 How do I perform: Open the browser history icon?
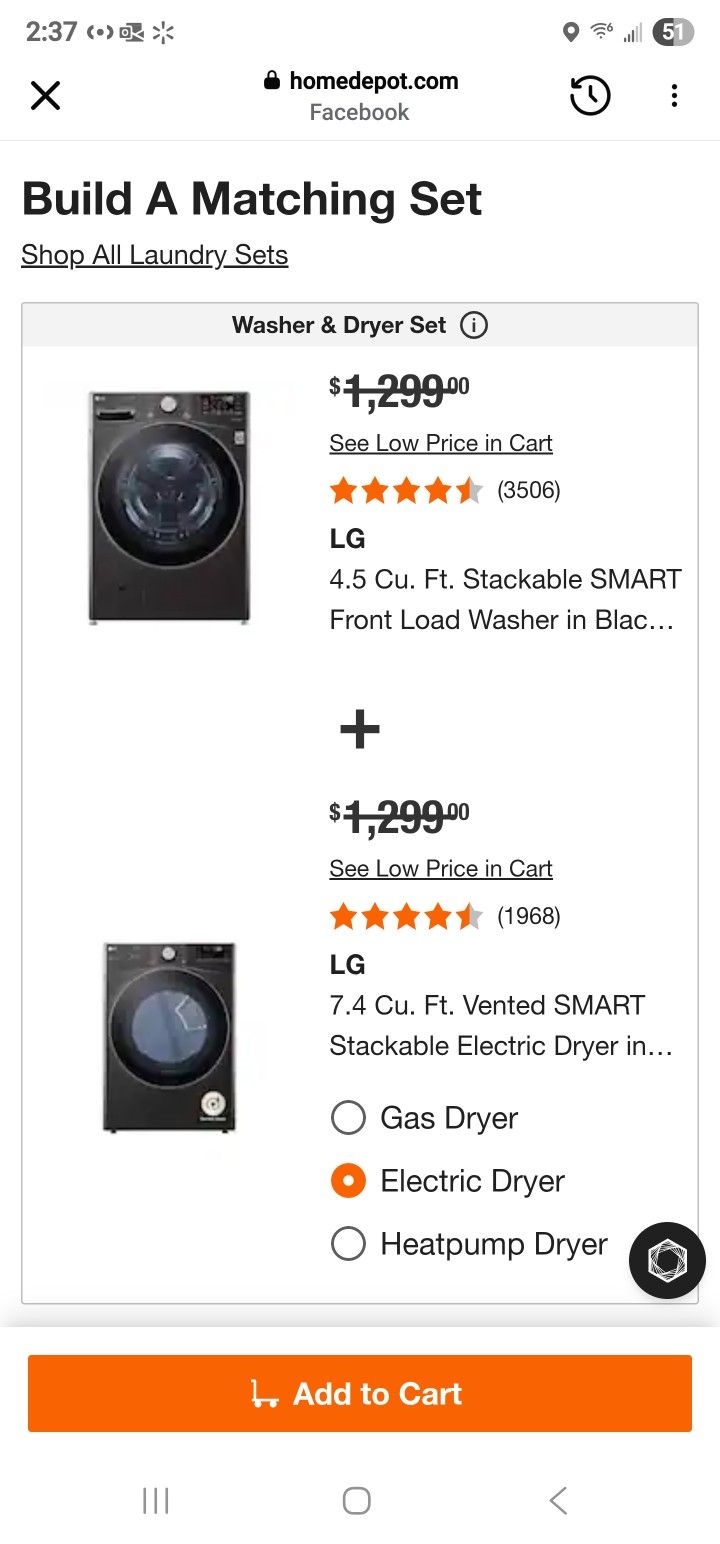(x=590, y=95)
